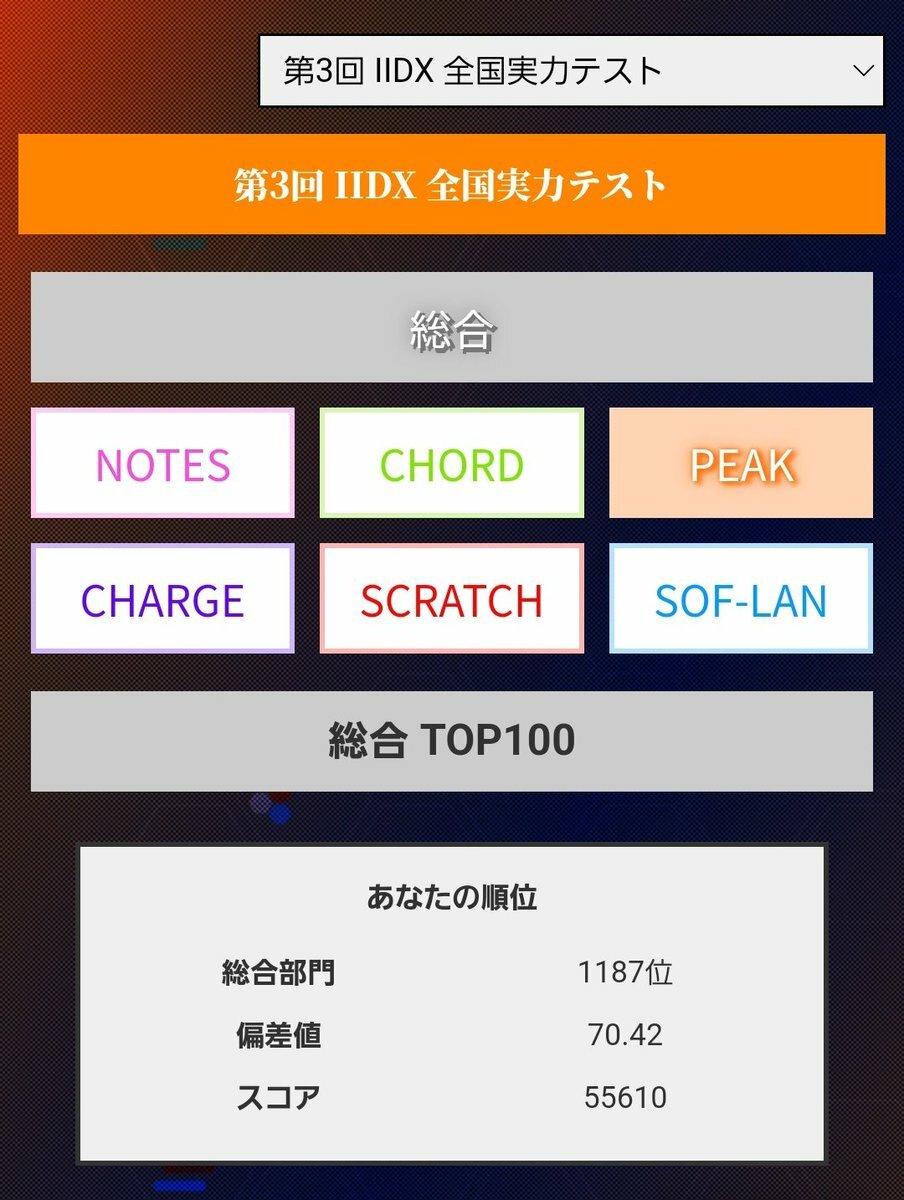Choose the PEAK category

click(x=741, y=463)
